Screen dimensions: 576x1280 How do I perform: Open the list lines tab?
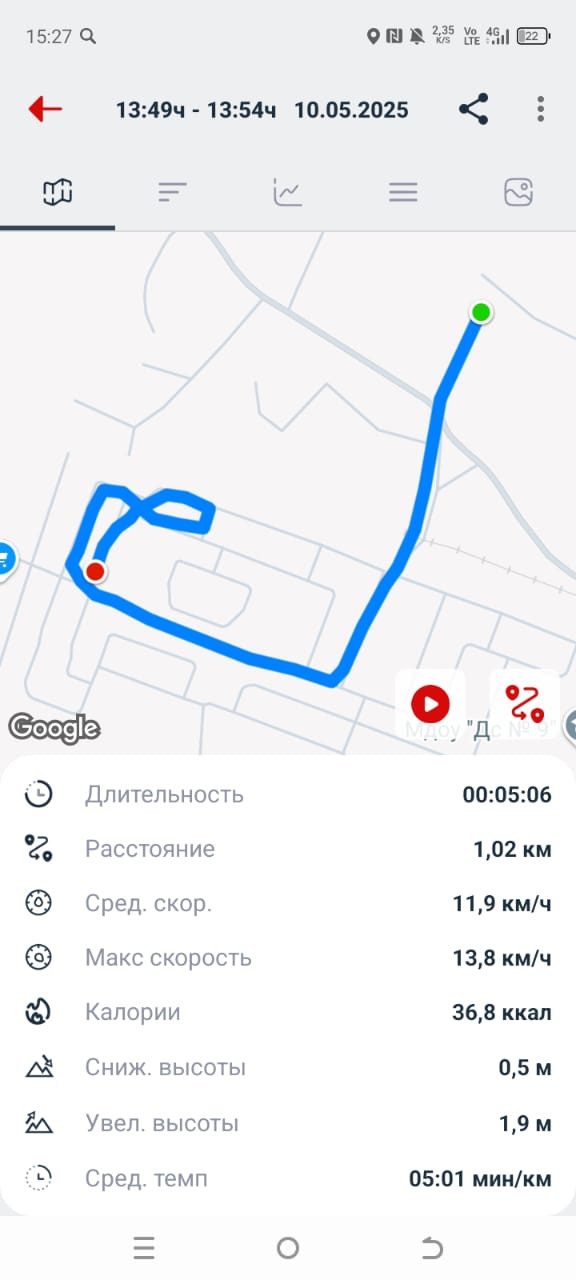(403, 192)
